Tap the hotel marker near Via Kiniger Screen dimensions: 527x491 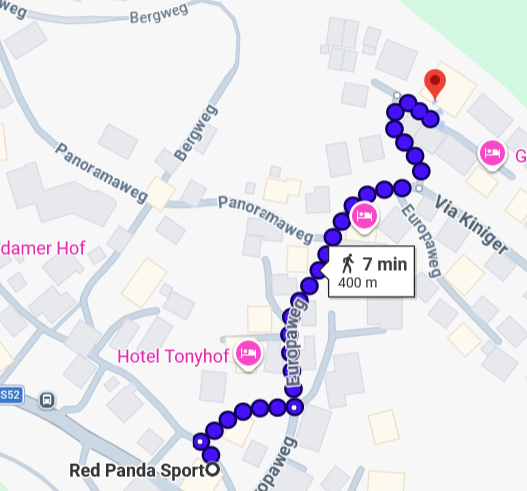coord(492,155)
